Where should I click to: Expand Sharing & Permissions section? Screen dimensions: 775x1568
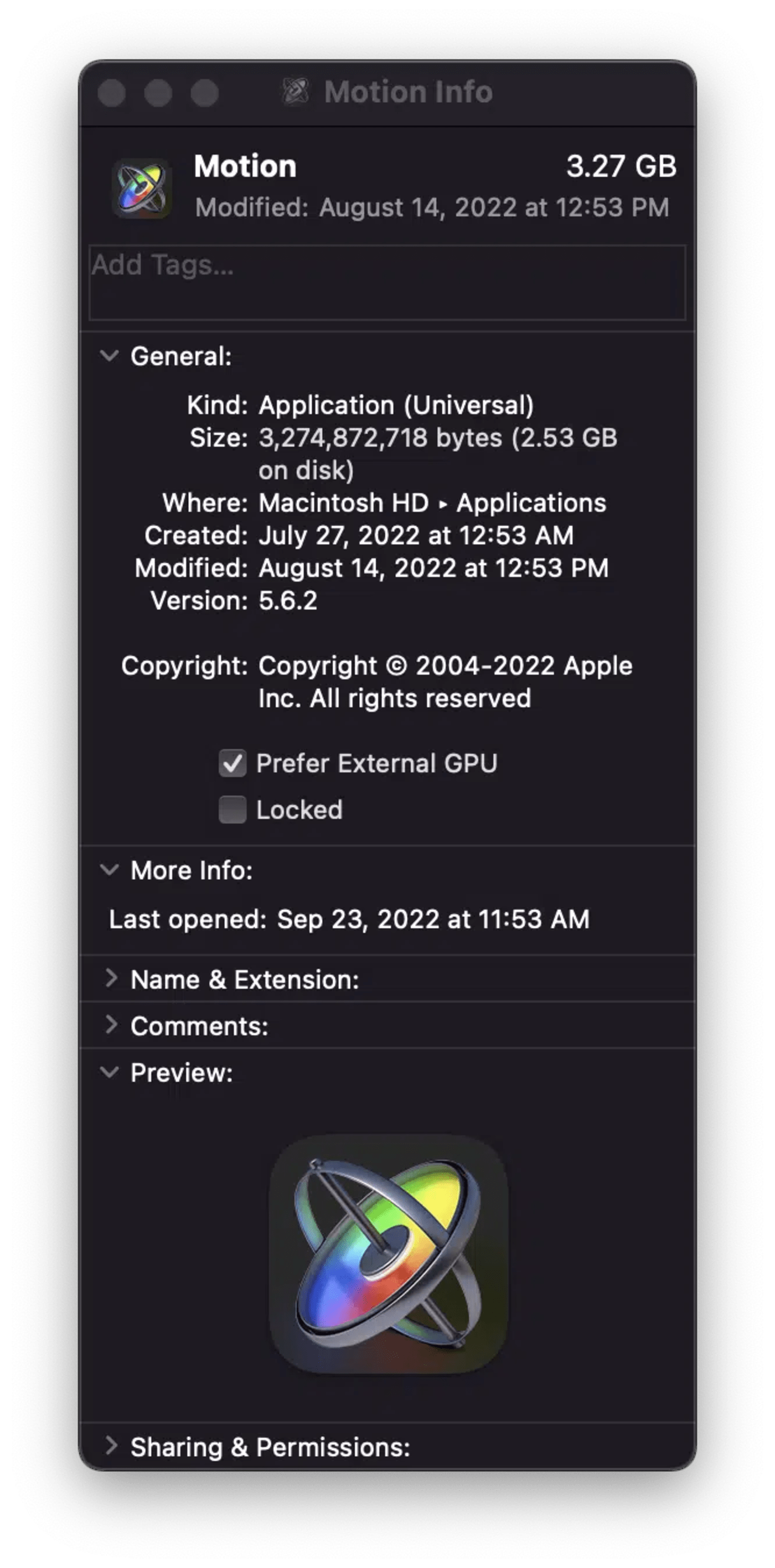coord(111,1446)
